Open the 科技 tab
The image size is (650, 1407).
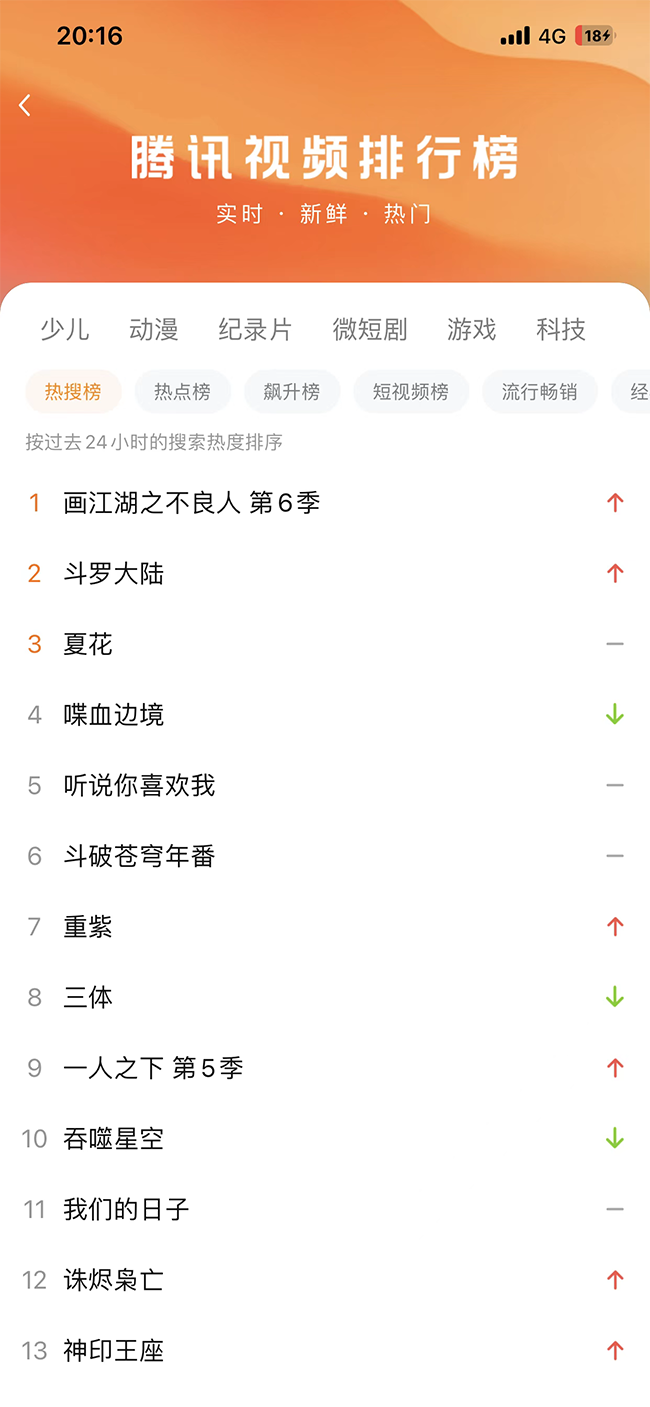(561, 329)
